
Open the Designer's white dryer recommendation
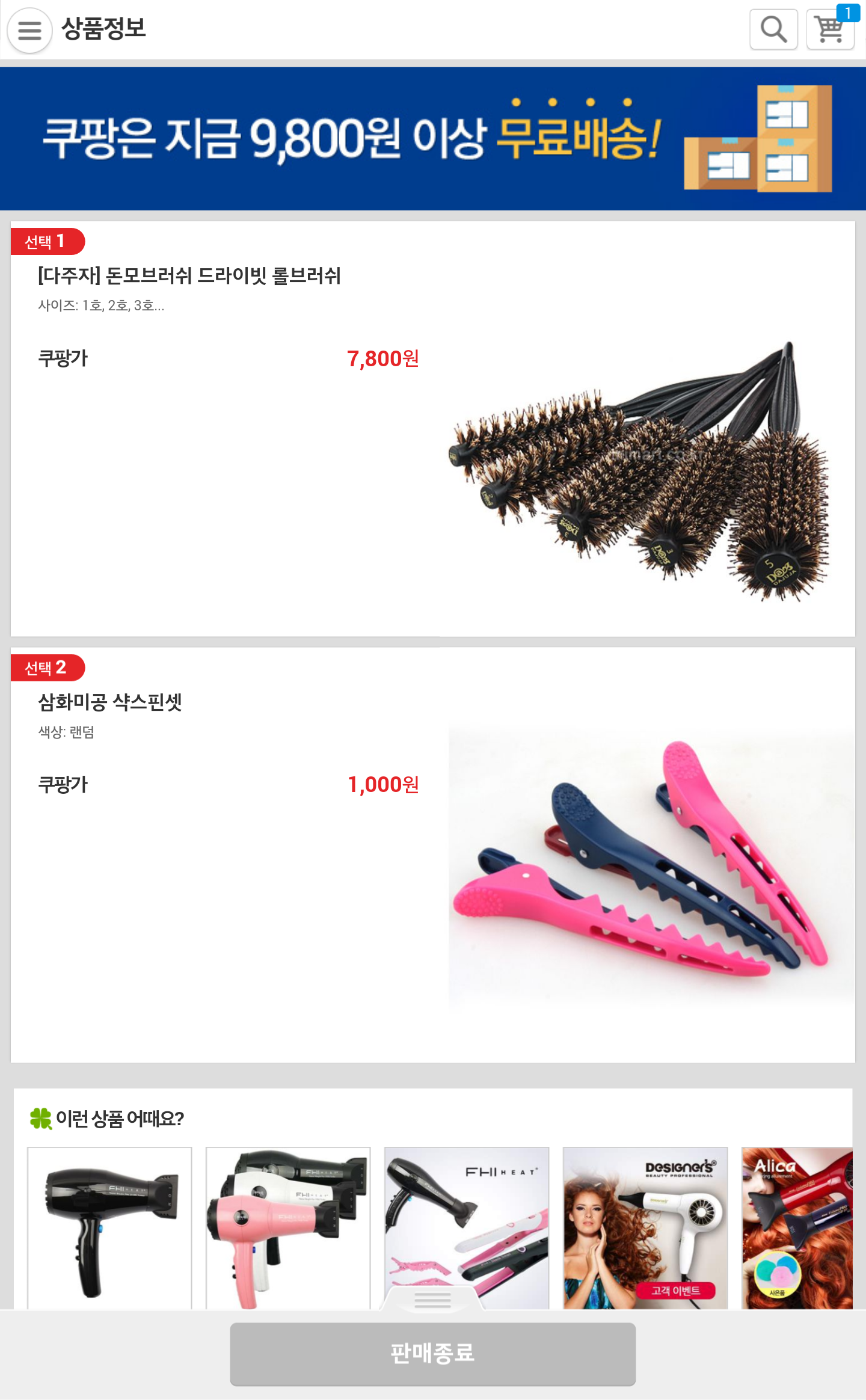click(645, 1227)
